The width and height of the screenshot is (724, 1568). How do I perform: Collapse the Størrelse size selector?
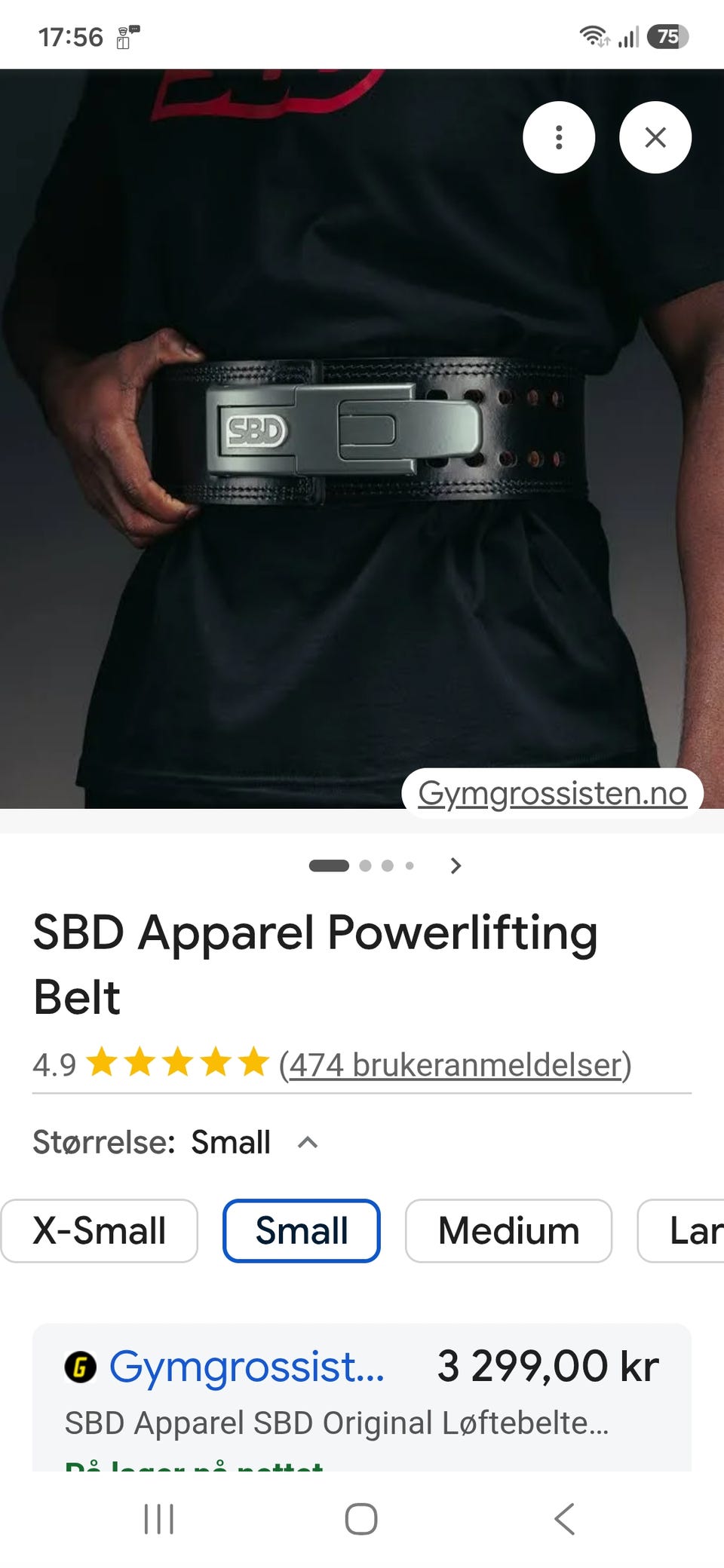308,1142
